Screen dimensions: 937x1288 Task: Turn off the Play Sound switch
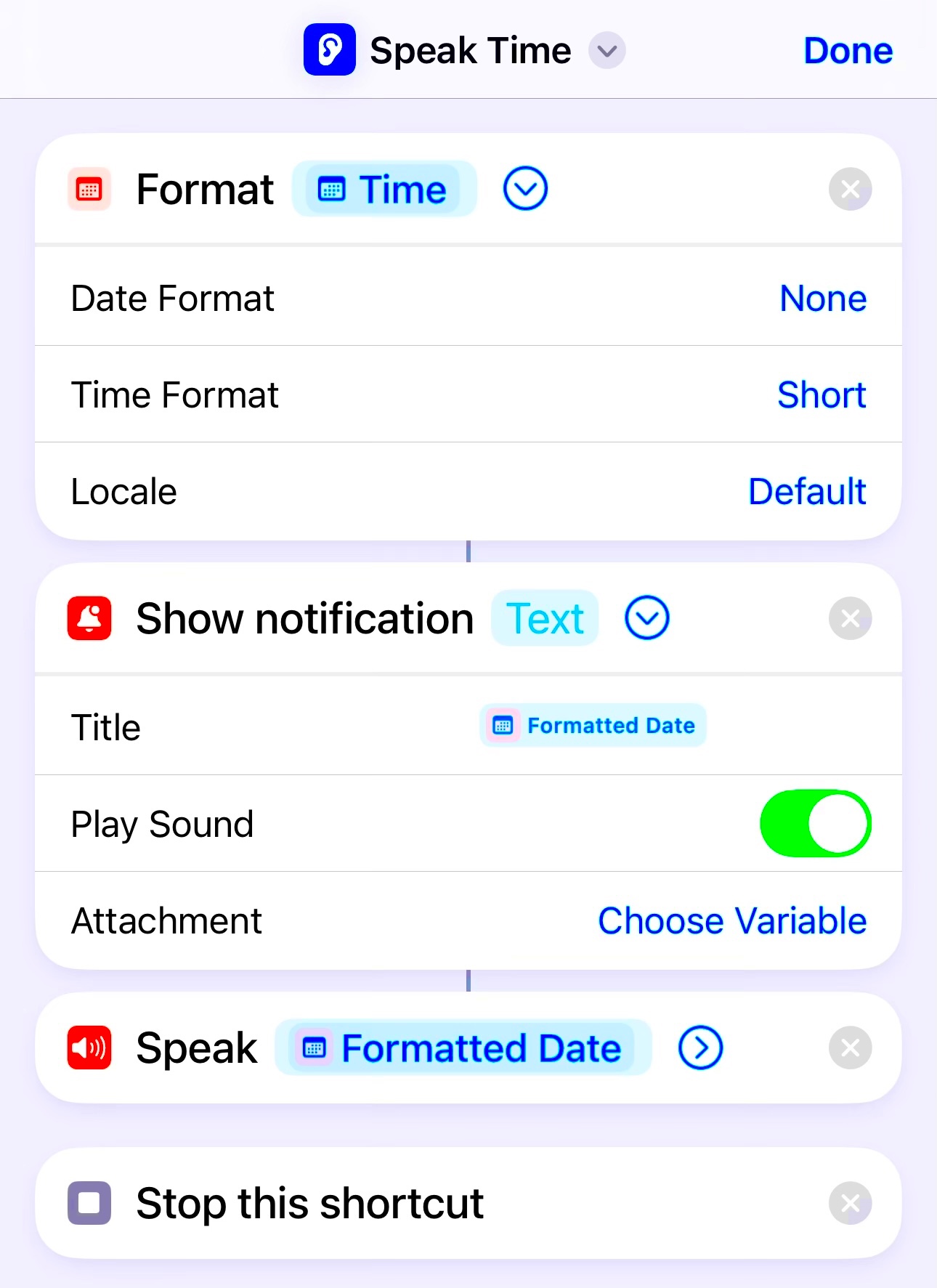pyautogui.click(x=815, y=824)
